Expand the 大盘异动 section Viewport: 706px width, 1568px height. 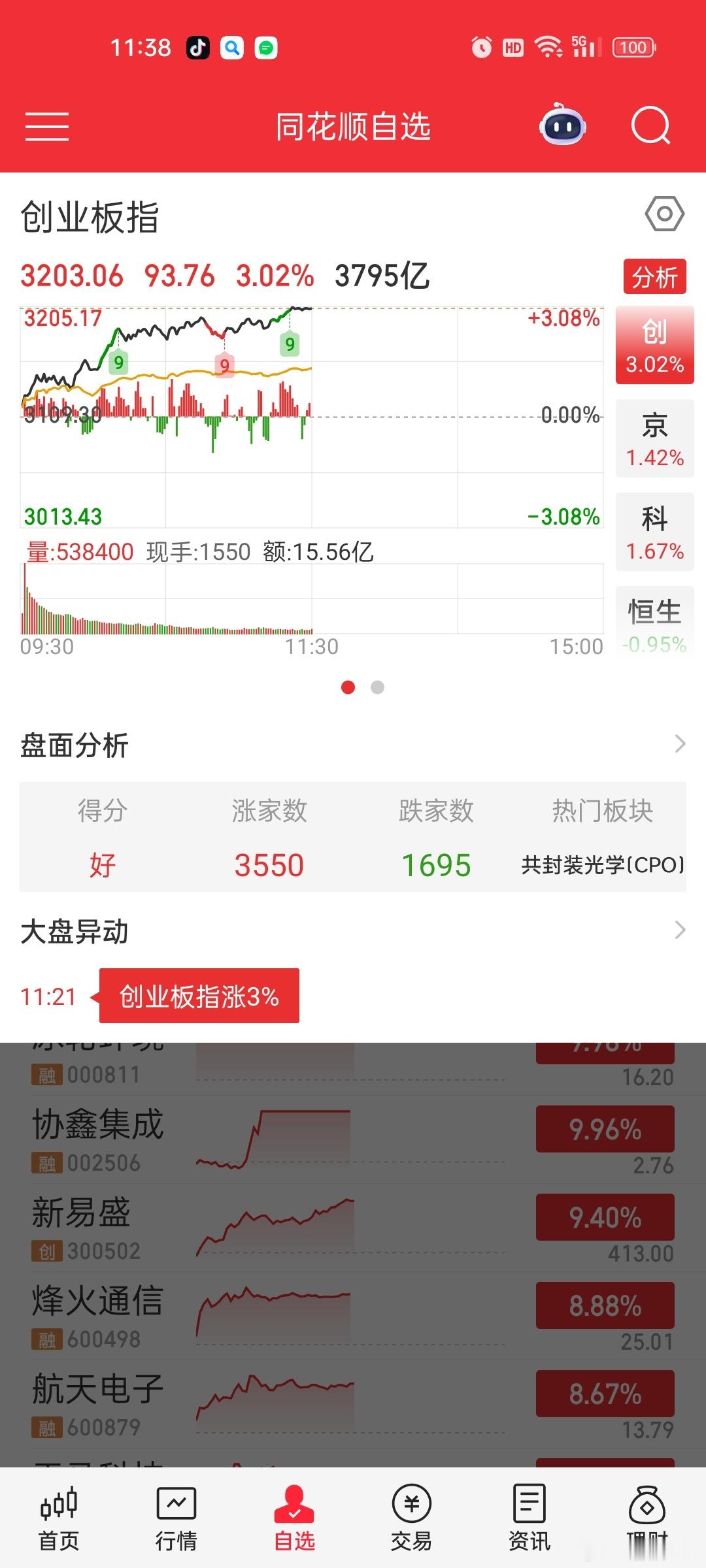click(680, 933)
